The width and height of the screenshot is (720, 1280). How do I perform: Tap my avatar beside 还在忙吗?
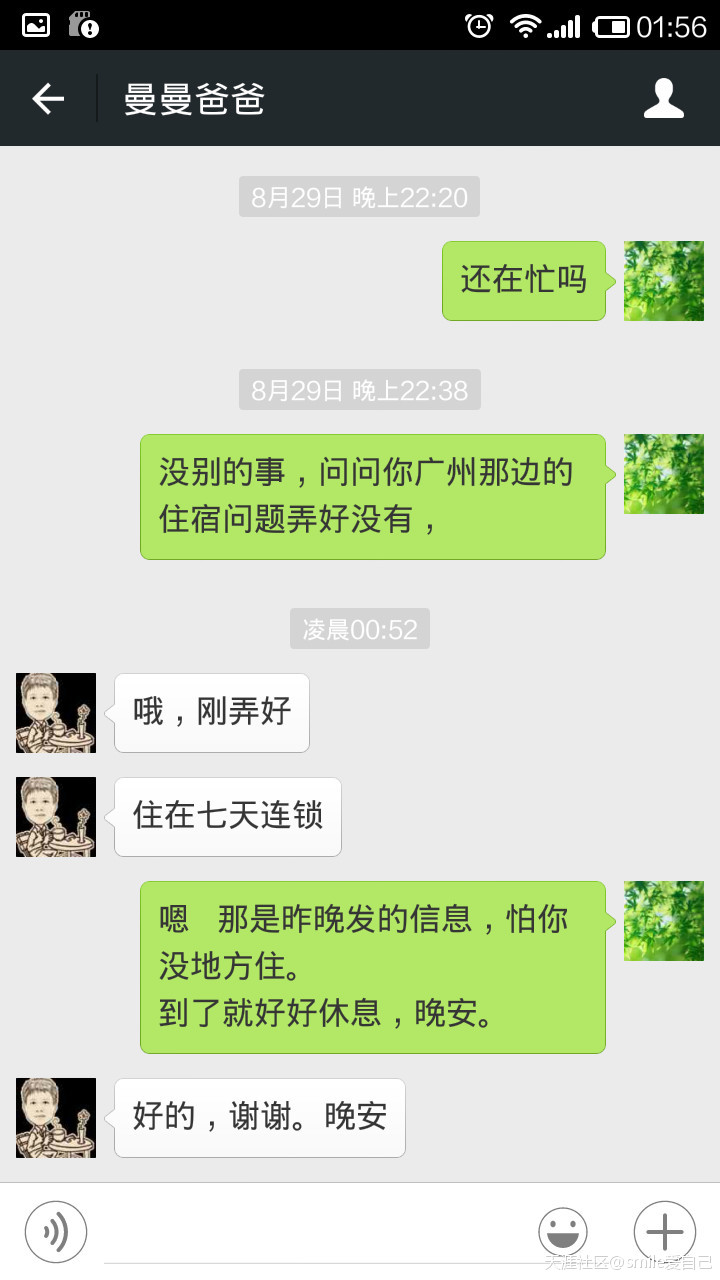tap(663, 281)
